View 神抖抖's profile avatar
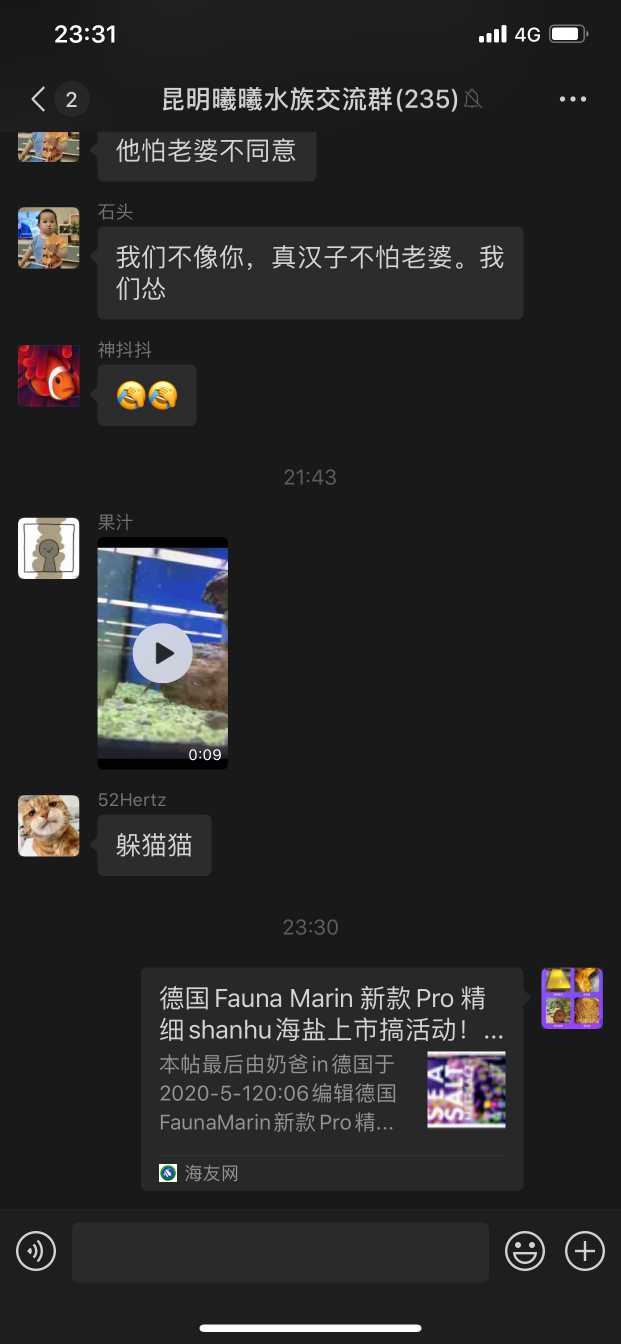The width and height of the screenshot is (621, 1344). 48,376
